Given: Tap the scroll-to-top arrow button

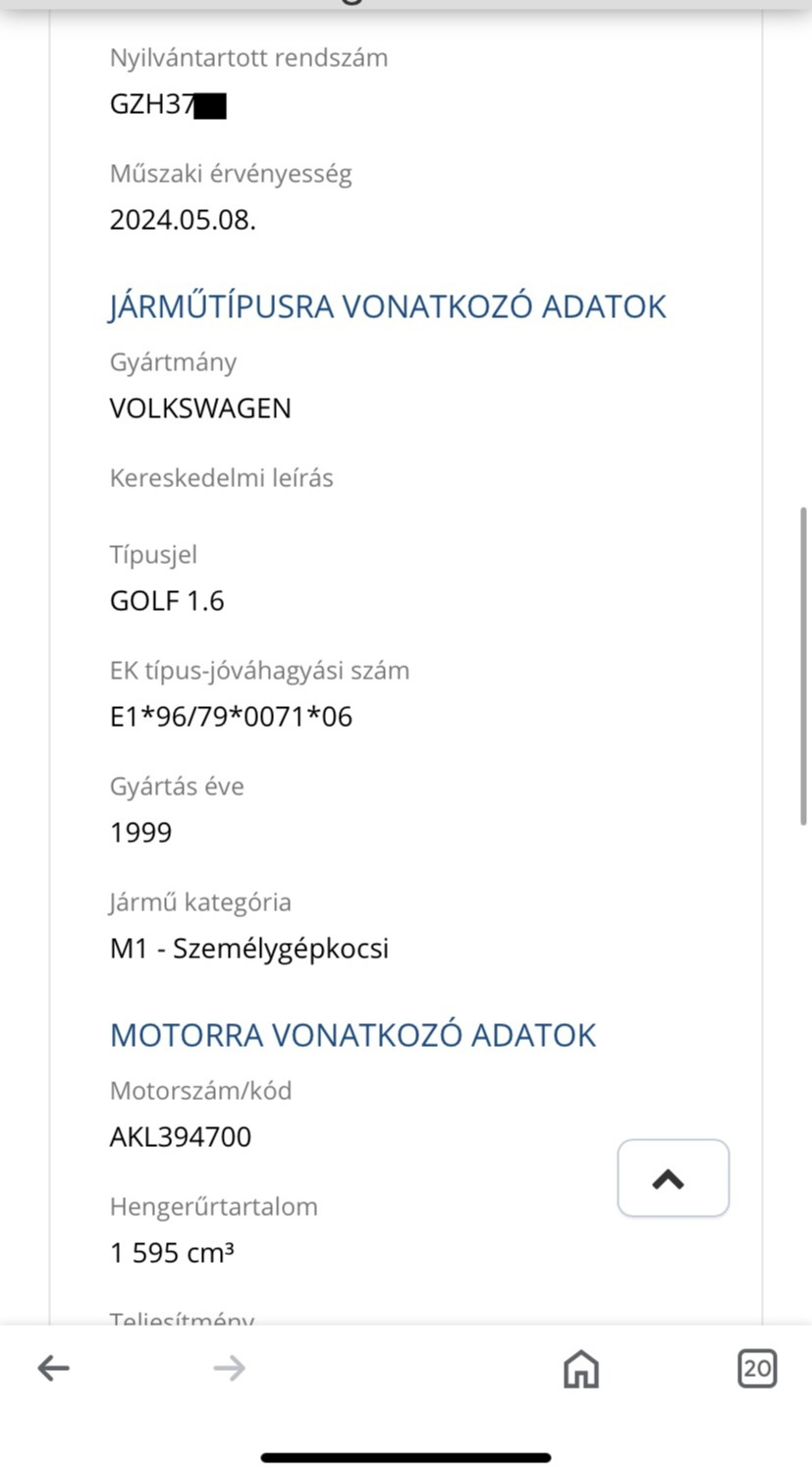Looking at the screenshot, I should pyautogui.click(x=673, y=1177).
